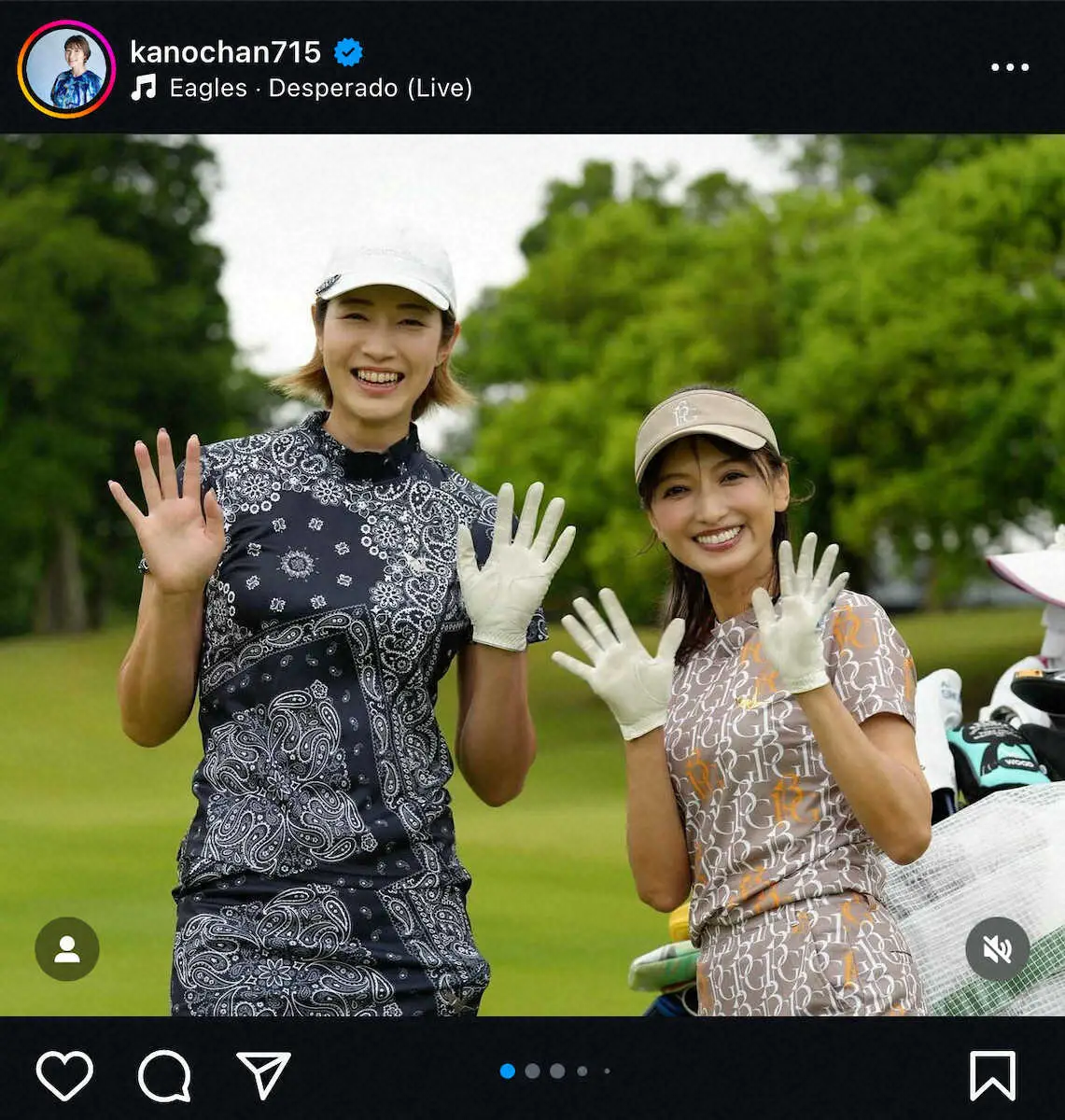This screenshot has width=1065, height=1120.
Task: Open the Eagles Desperado (Live) audio page
Action: point(319,89)
